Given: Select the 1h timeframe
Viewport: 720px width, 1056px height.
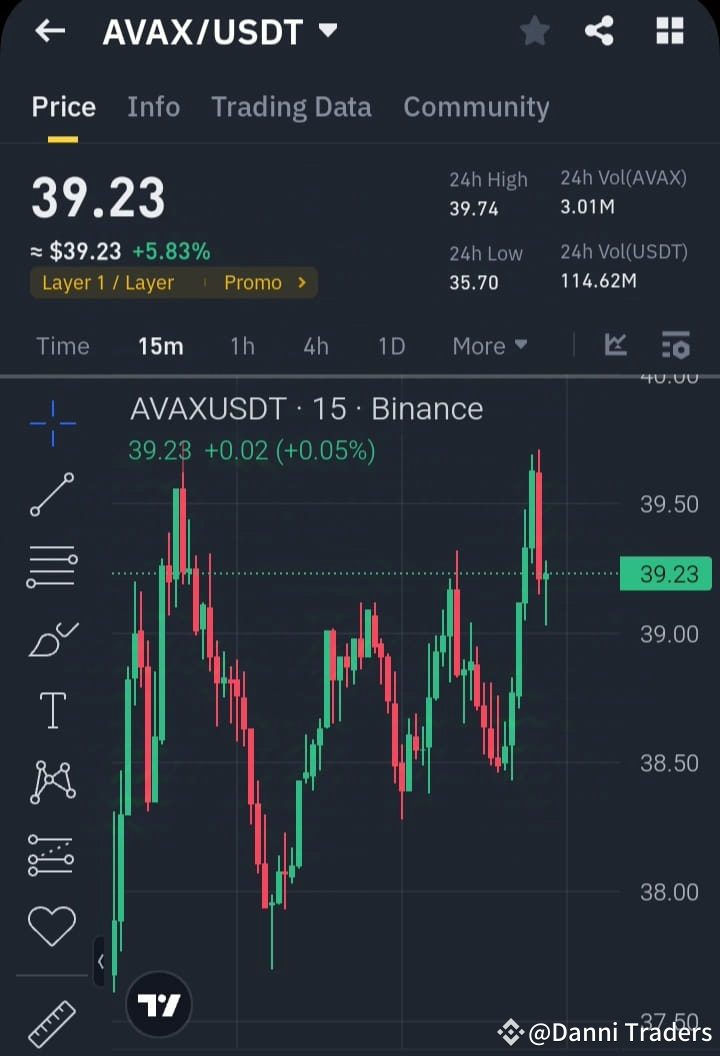Looking at the screenshot, I should tap(242, 345).
